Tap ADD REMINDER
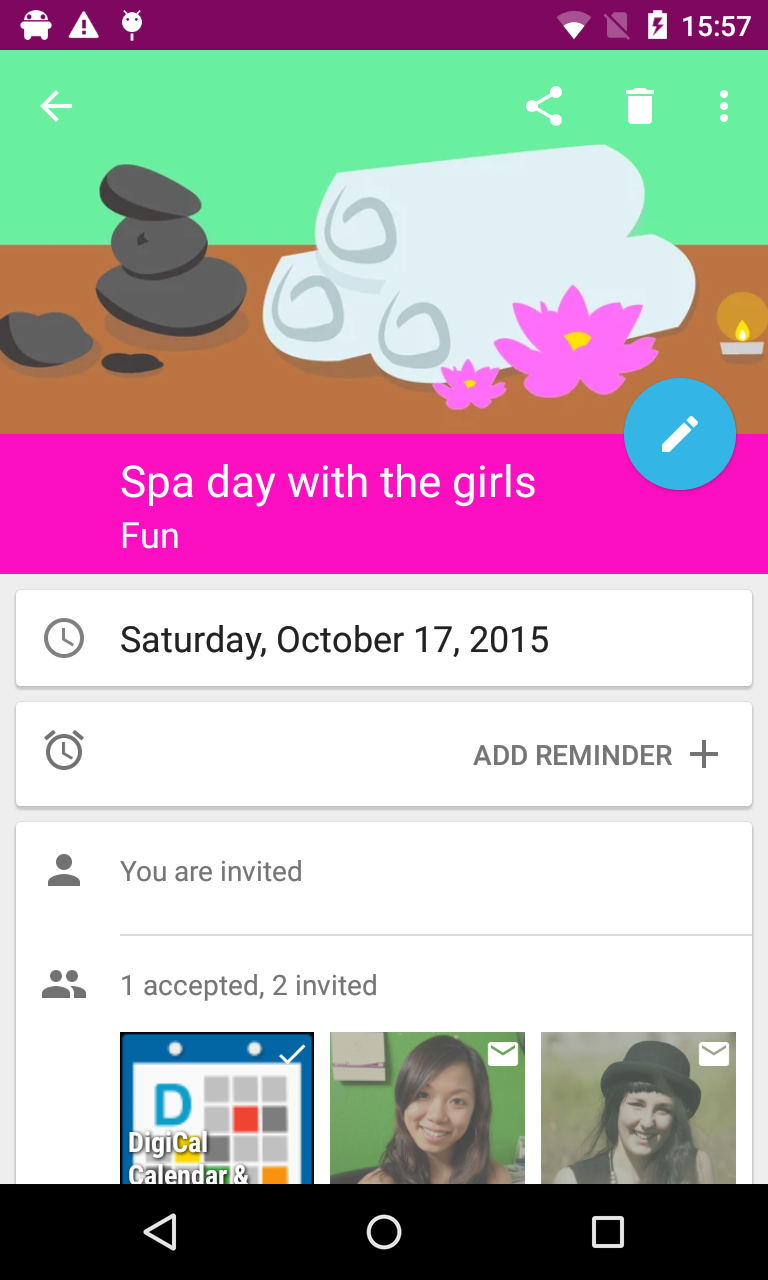 (x=596, y=755)
